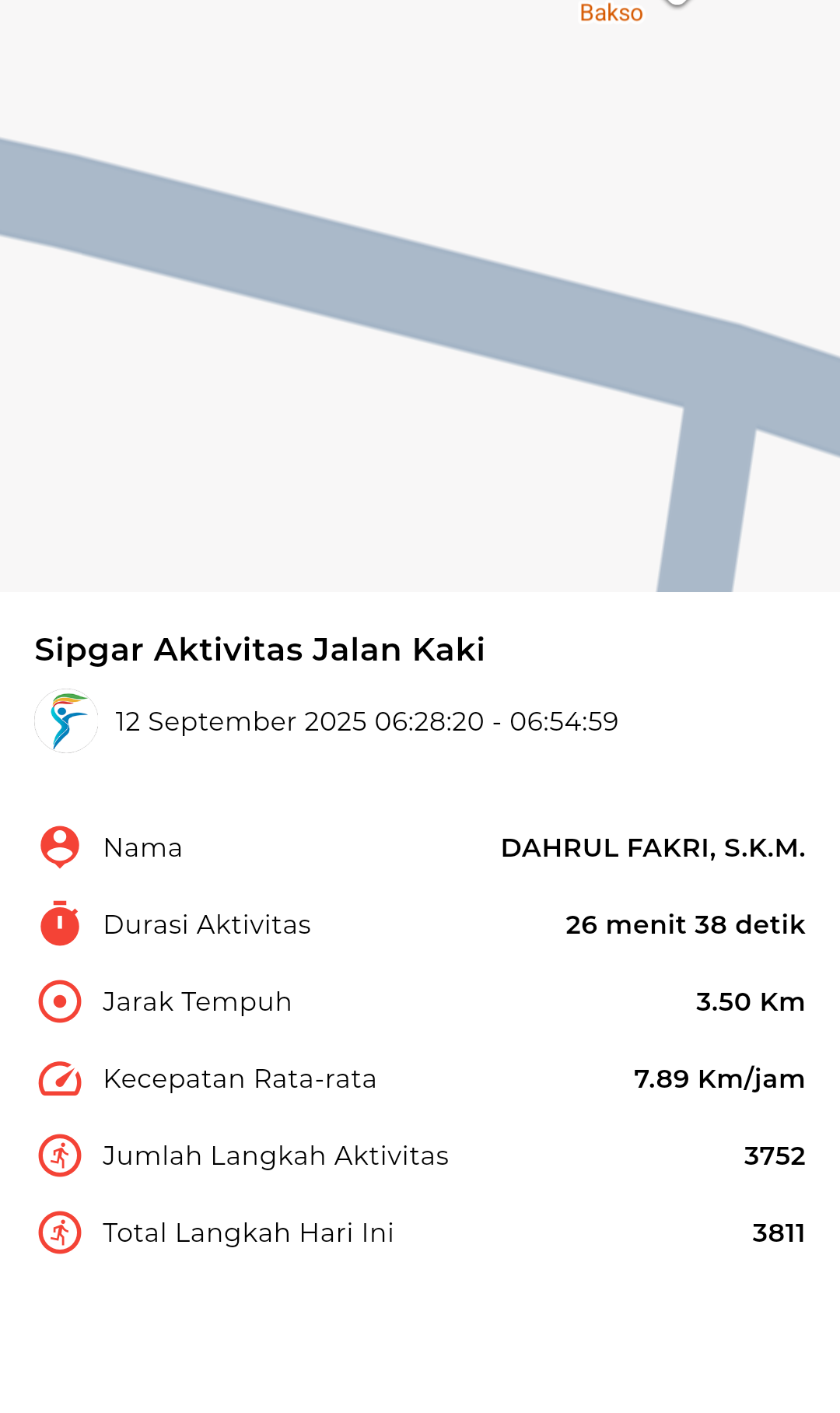Viewport: 840px width, 1413px height.
Task: Tap the Bakso place label on the map
Action: pyautogui.click(x=611, y=12)
